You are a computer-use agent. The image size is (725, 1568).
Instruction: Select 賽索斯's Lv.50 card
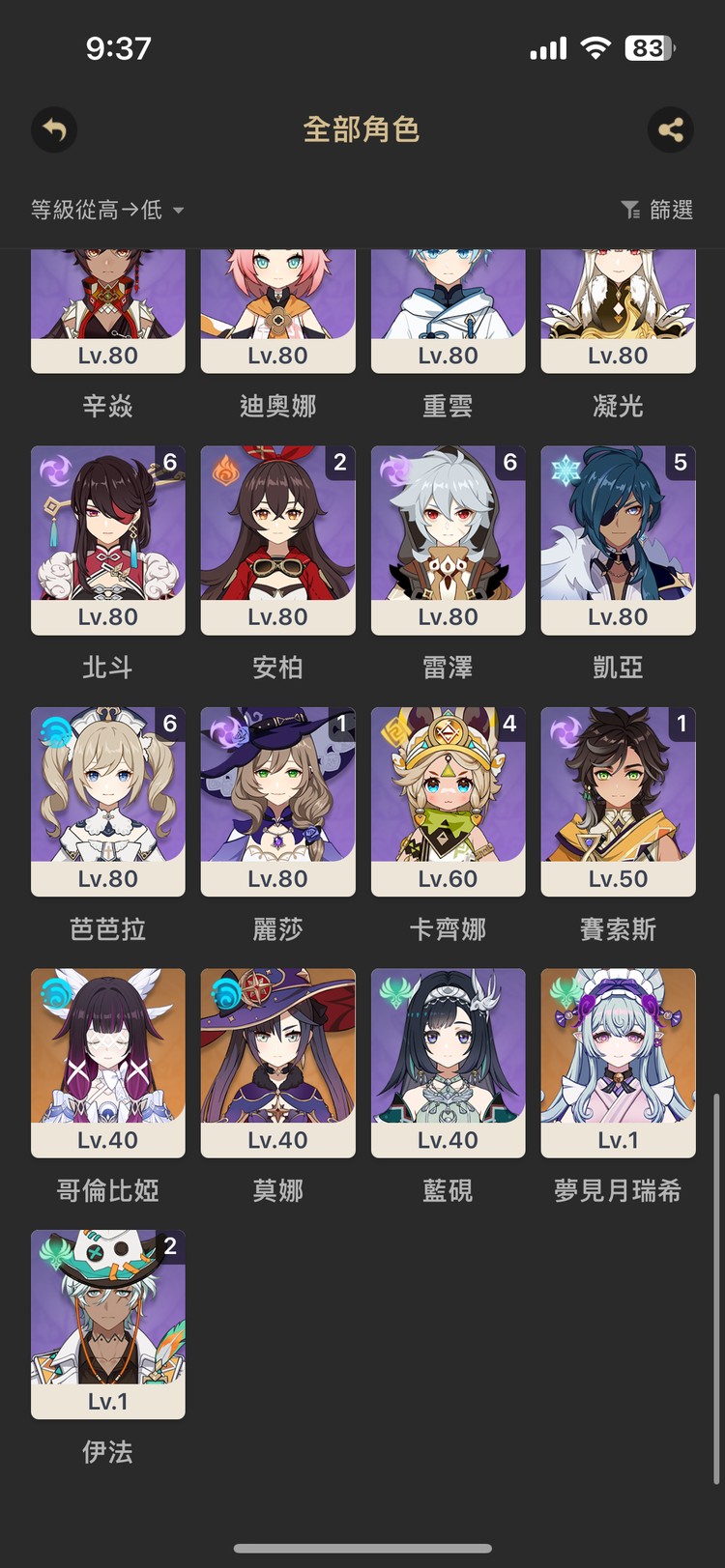click(618, 802)
